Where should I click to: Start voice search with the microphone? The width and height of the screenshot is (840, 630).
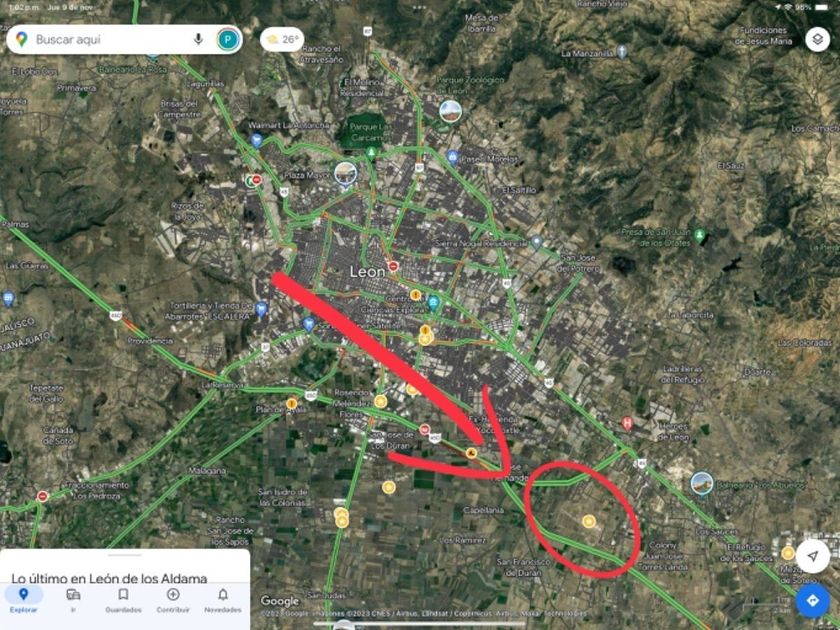[198, 39]
